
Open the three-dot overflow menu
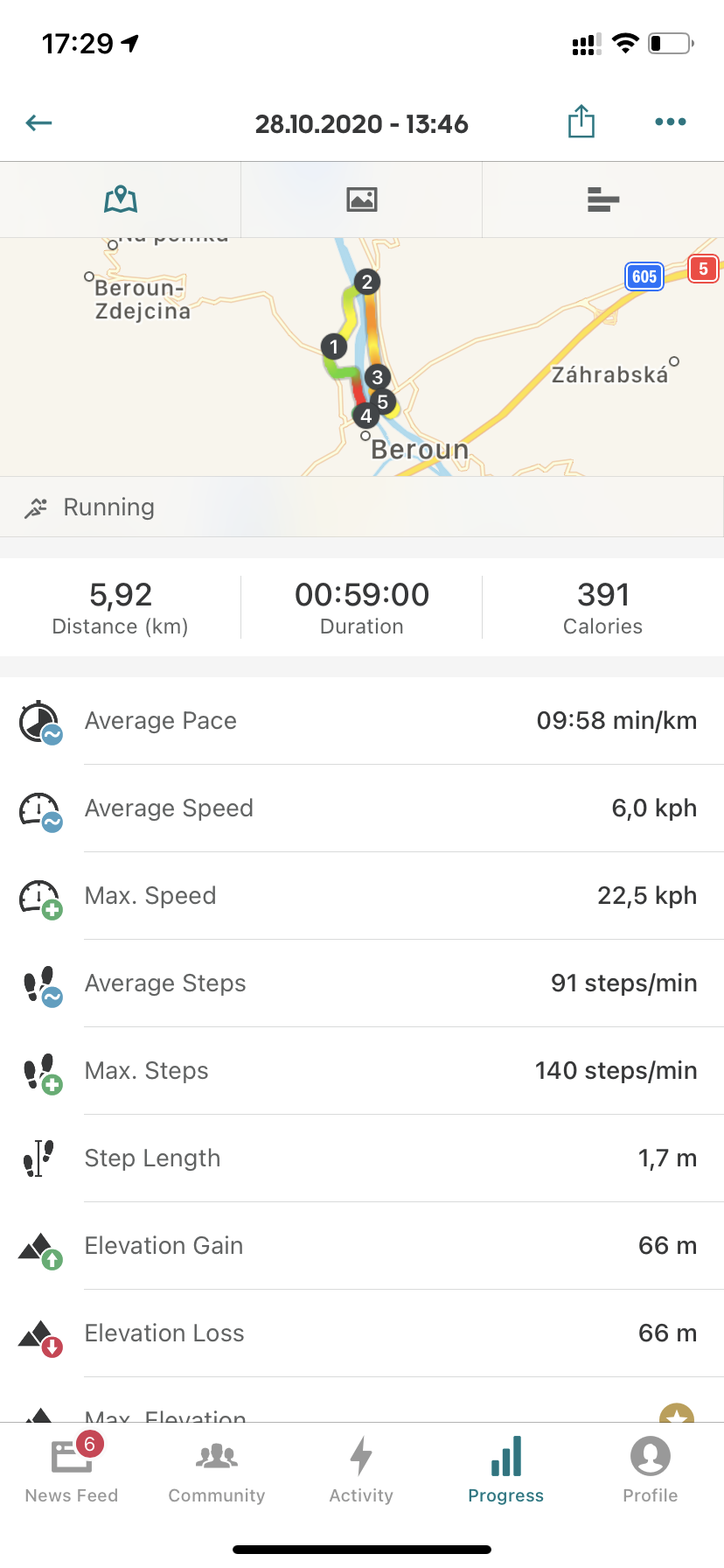[671, 122]
